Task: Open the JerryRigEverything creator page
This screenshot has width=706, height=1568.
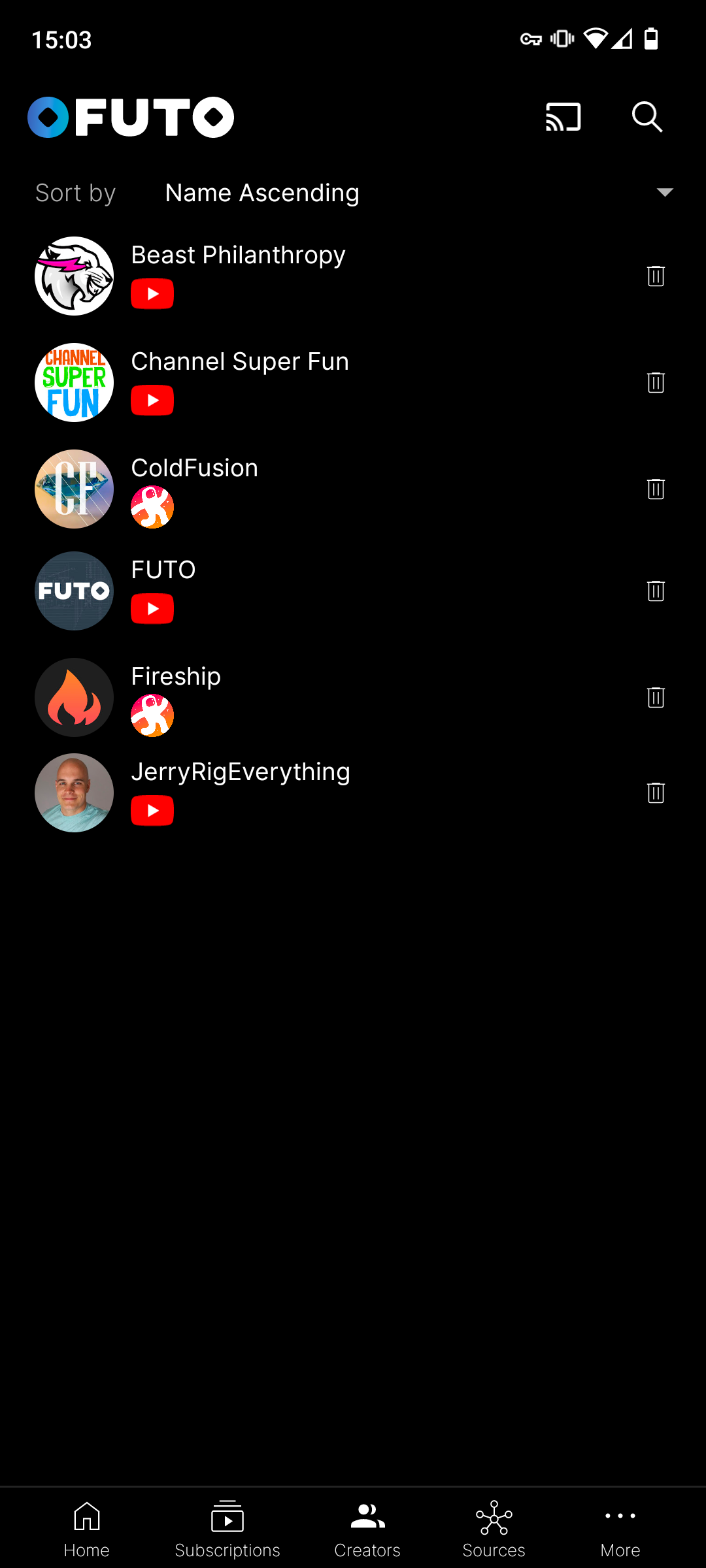Action: tap(241, 772)
